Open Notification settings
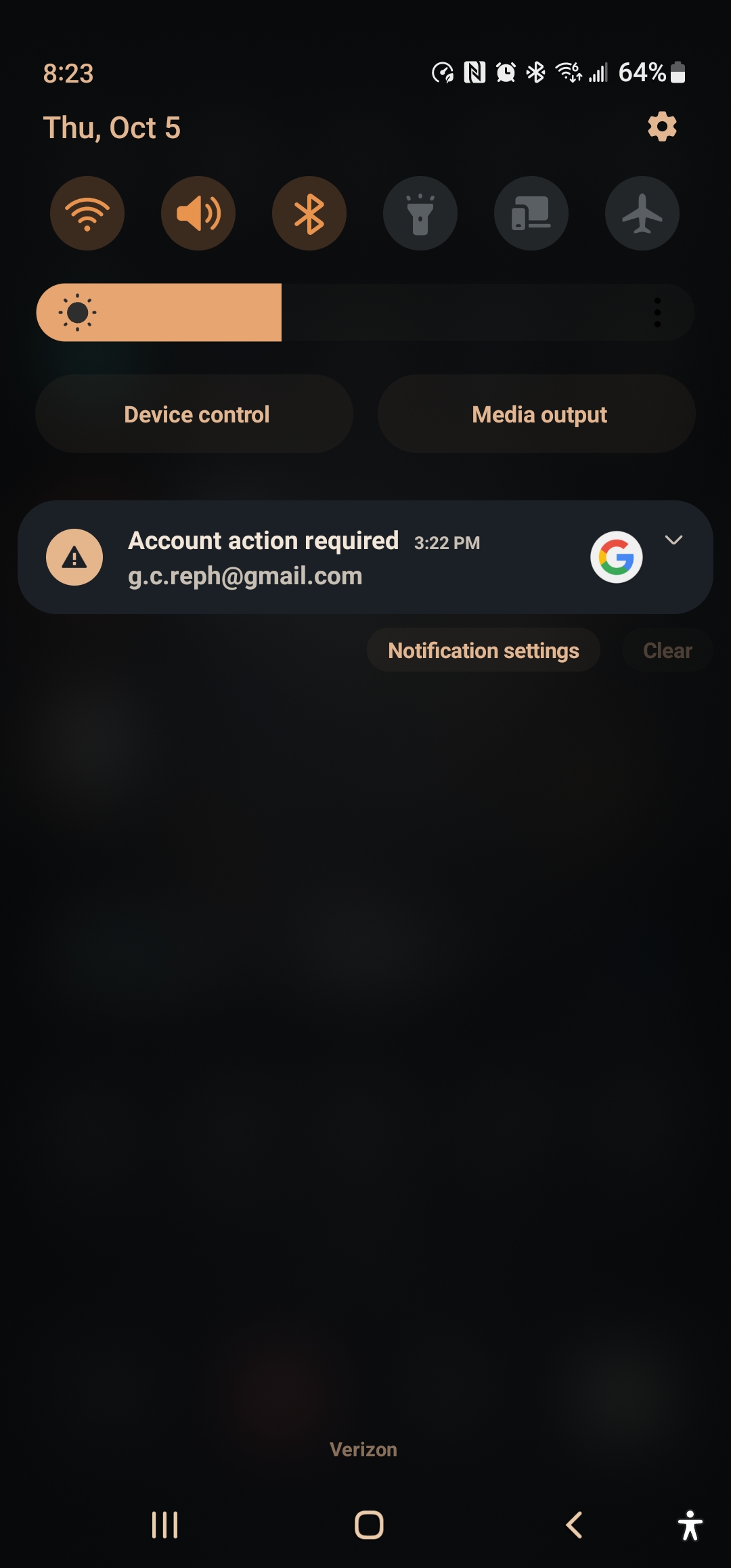This screenshot has width=731, height=1568. tap(483, 651)
